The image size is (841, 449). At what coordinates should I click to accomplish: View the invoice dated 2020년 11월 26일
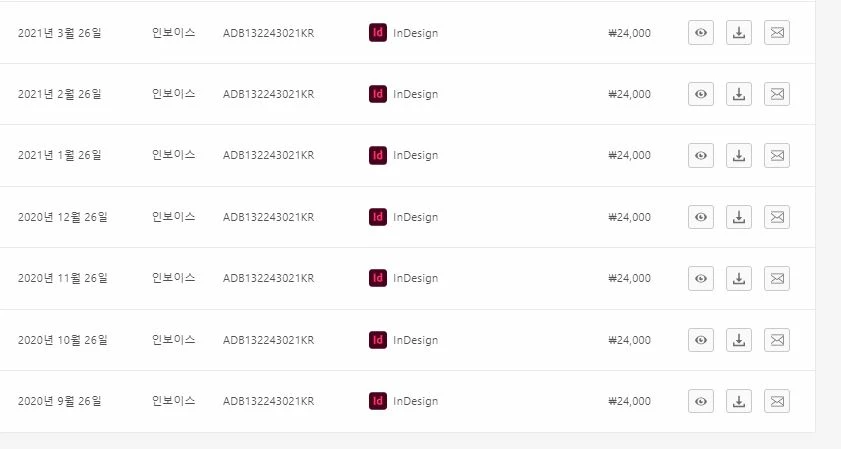point(701,278)
